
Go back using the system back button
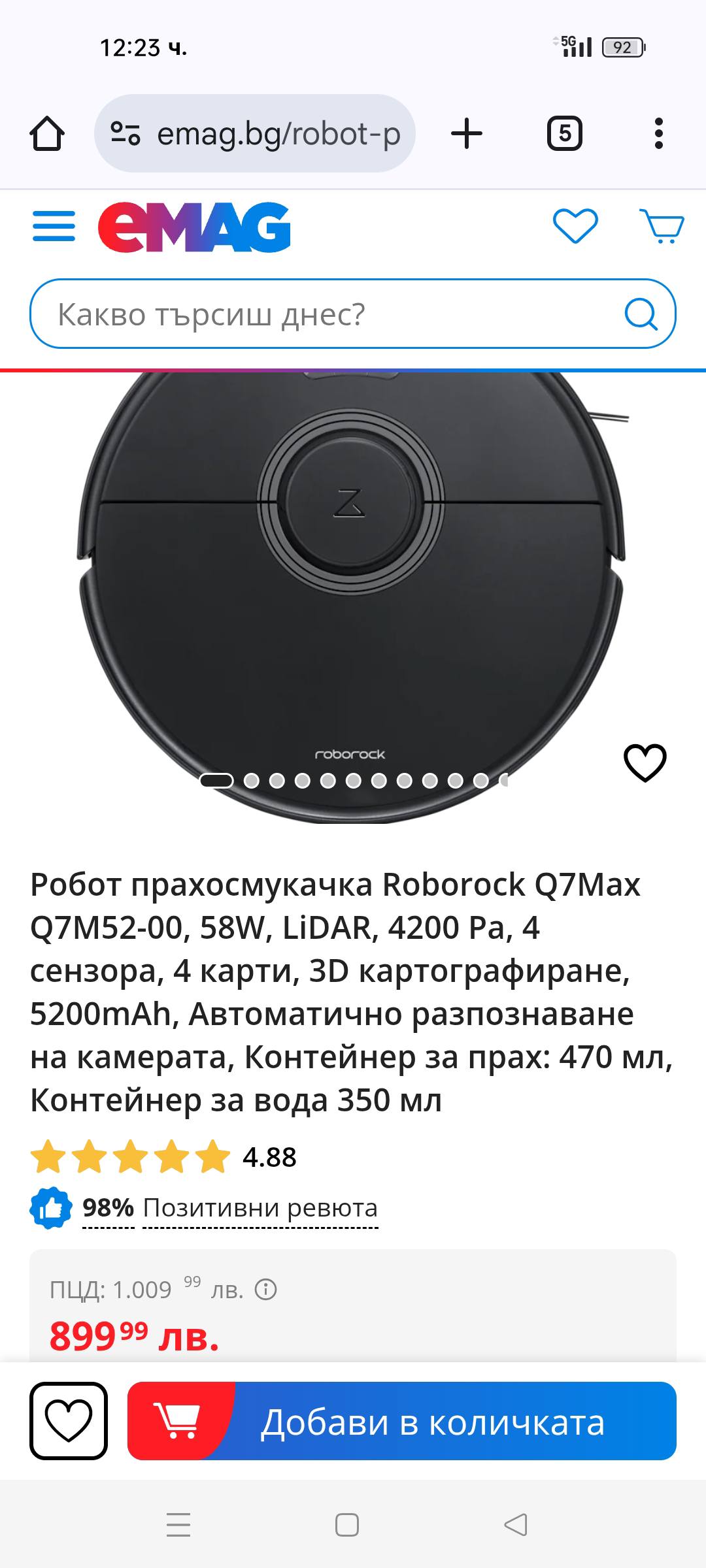[516, 1525]
